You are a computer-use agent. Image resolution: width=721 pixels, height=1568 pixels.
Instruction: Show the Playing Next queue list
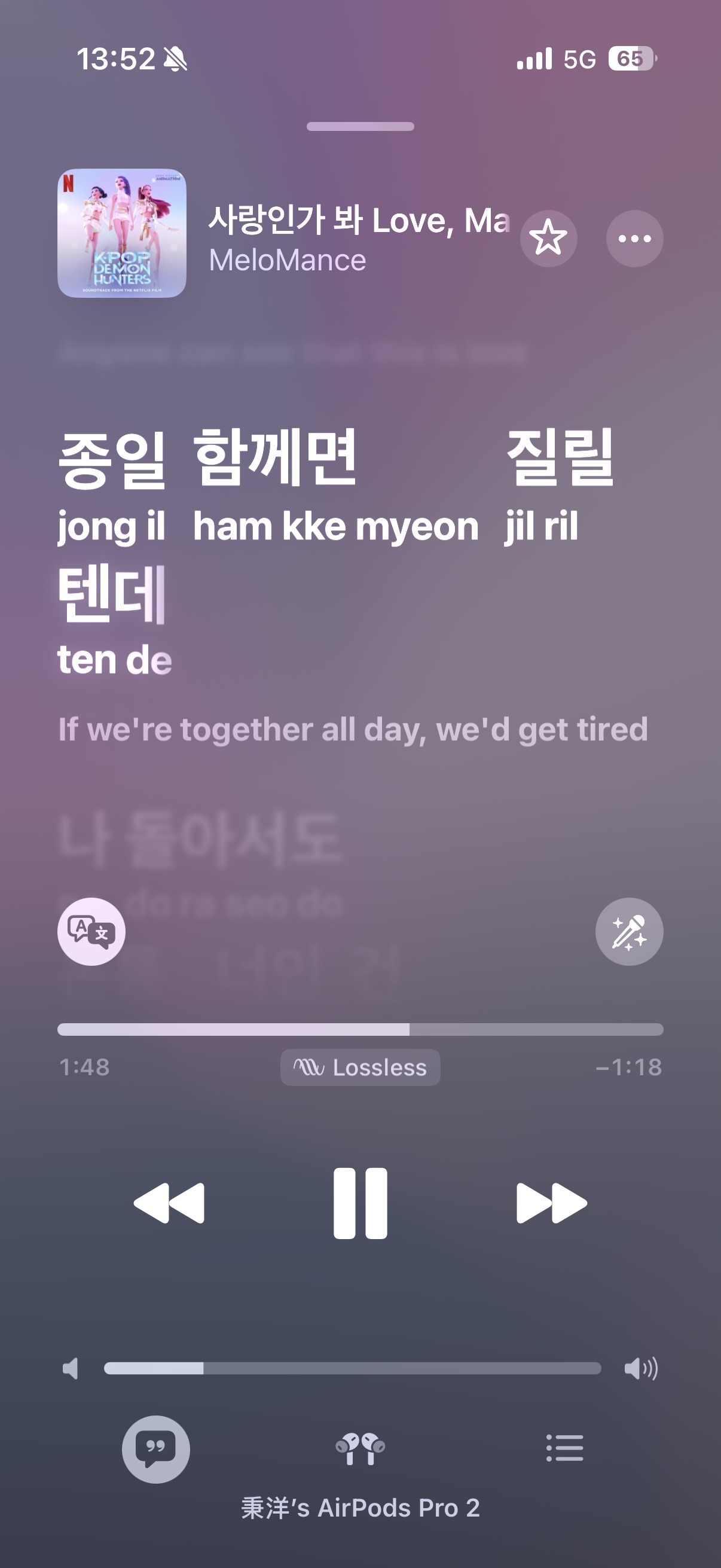[x=564, y=1448]
